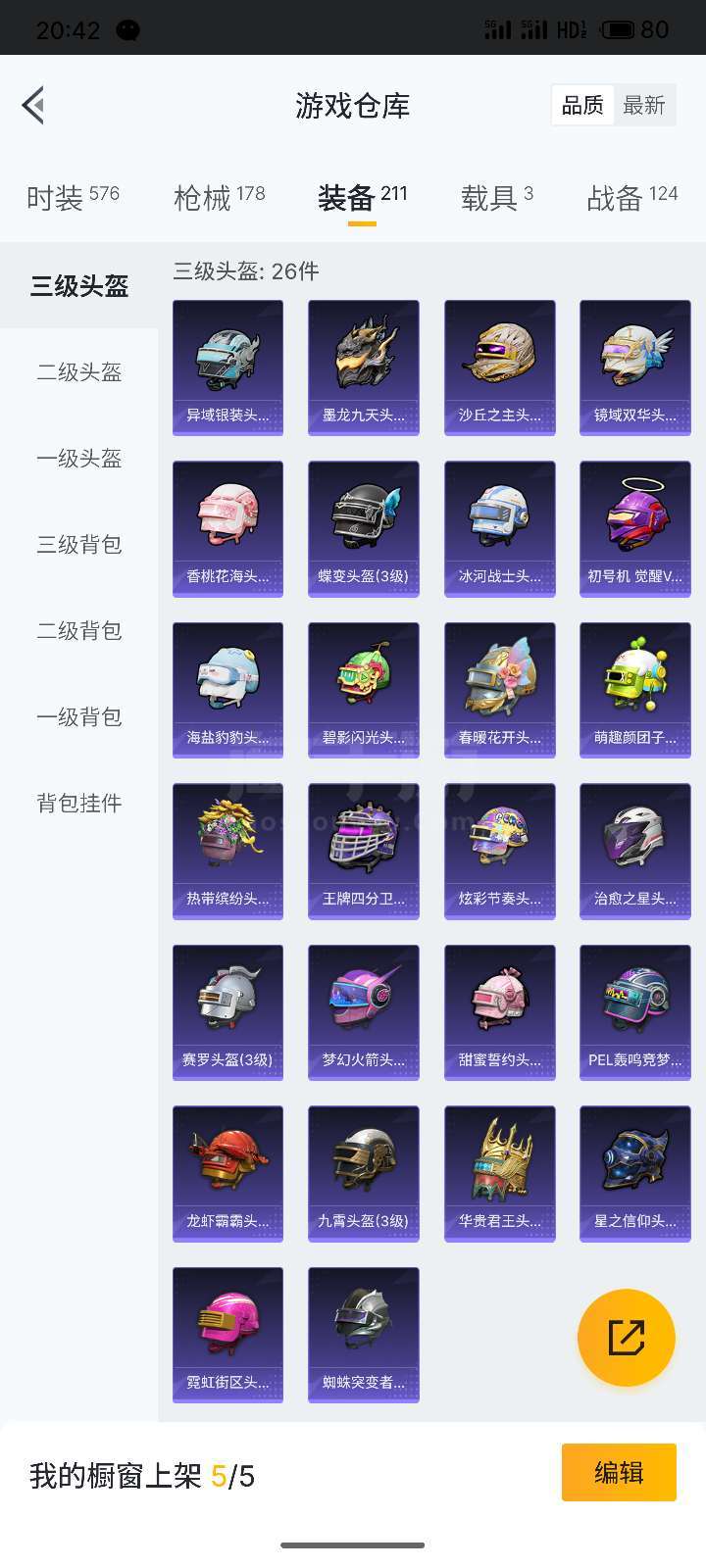The width and height of the screenshot is (706, 1568).
Task: Open the 蝶变头盔(3级) item
Action: click(364, 529)
